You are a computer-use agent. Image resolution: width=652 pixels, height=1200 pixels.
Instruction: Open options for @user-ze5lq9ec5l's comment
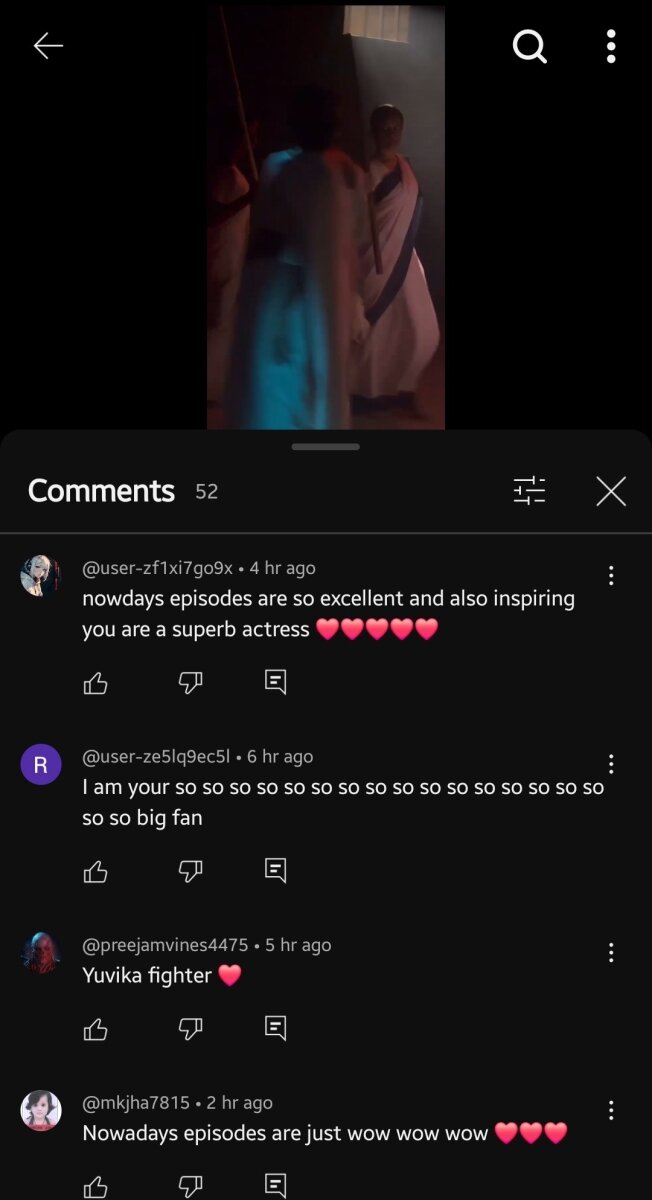(x=610, y=764)
